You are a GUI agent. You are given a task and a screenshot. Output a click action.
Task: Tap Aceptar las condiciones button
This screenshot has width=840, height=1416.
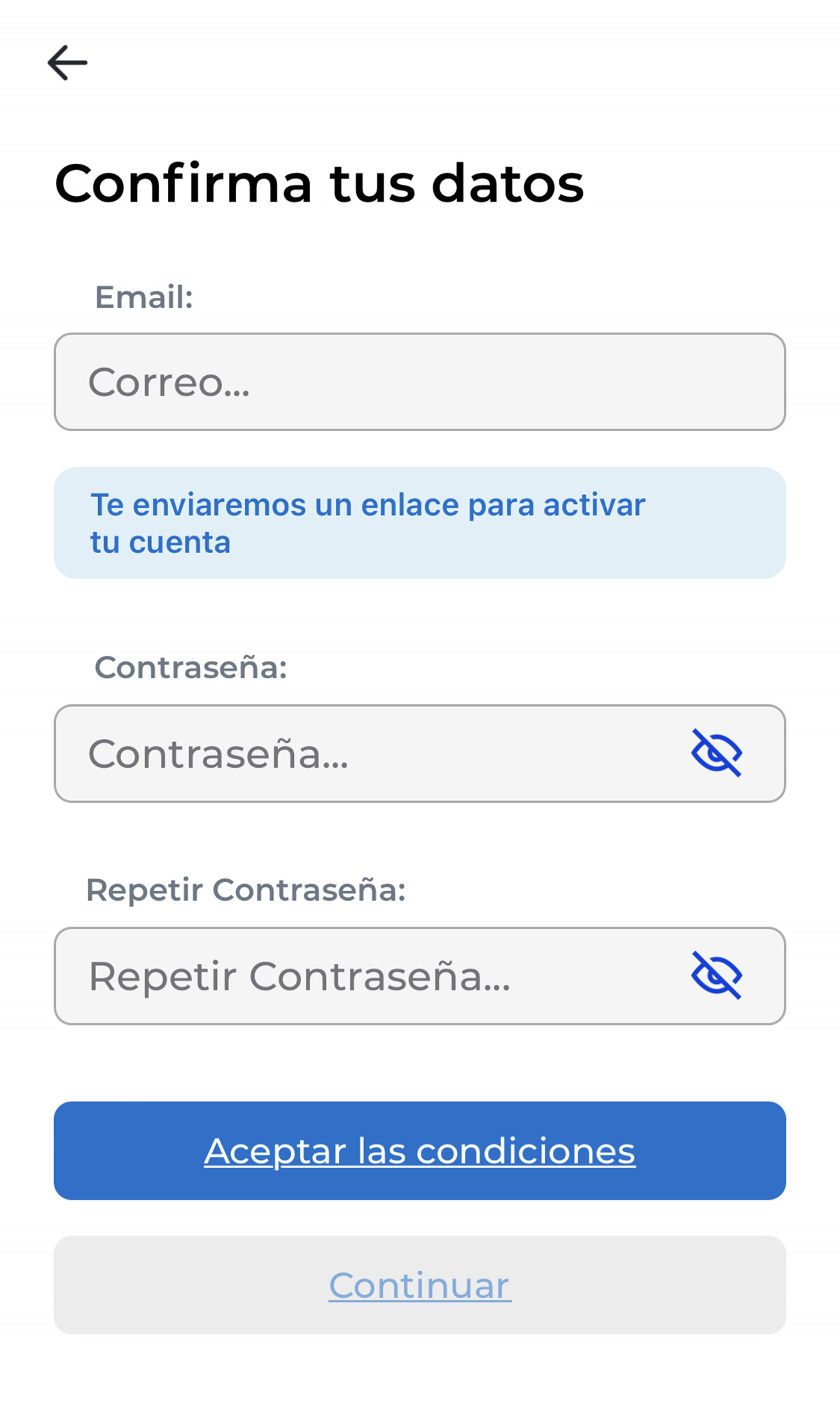pyautogui.click(x=419, y=1151)
